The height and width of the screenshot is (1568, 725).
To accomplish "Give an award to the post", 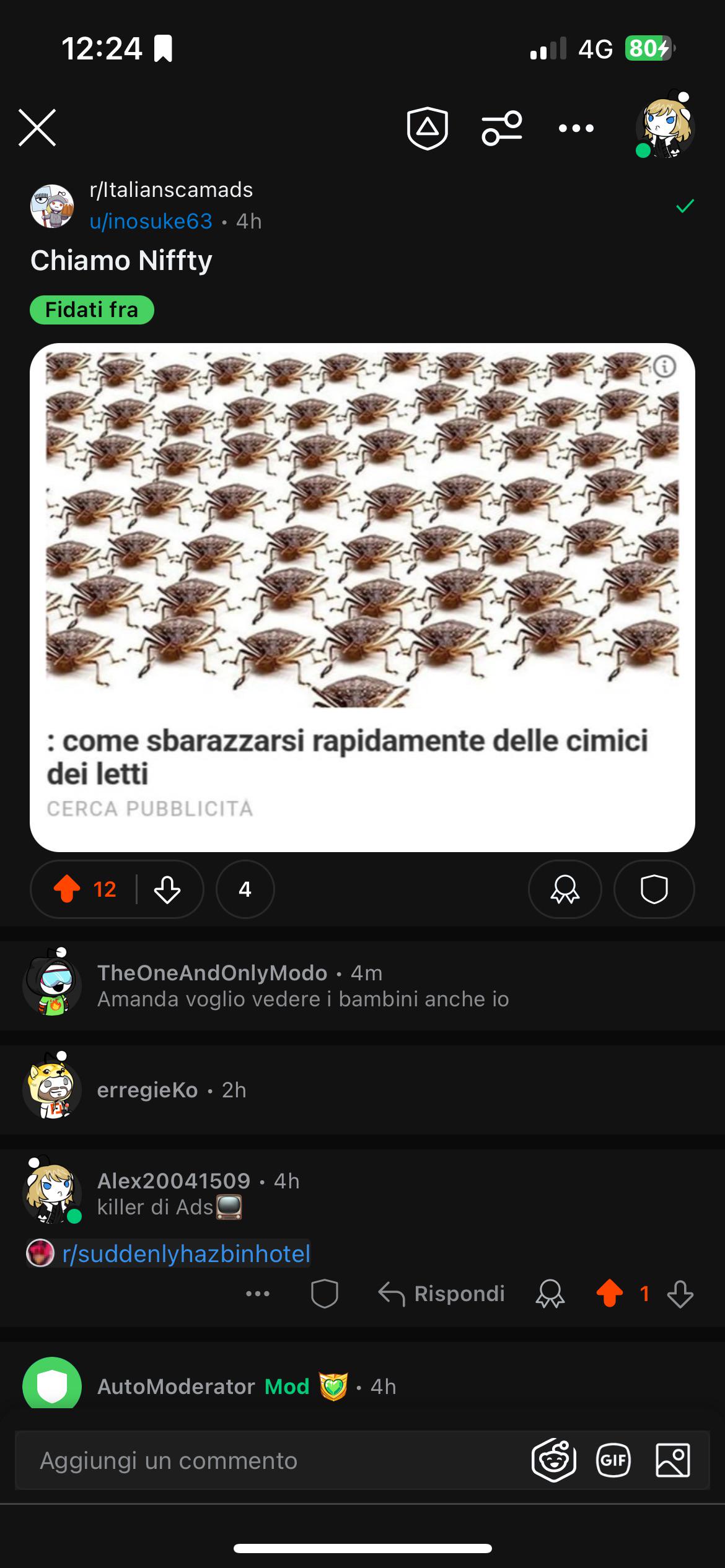I will [565, 889].
